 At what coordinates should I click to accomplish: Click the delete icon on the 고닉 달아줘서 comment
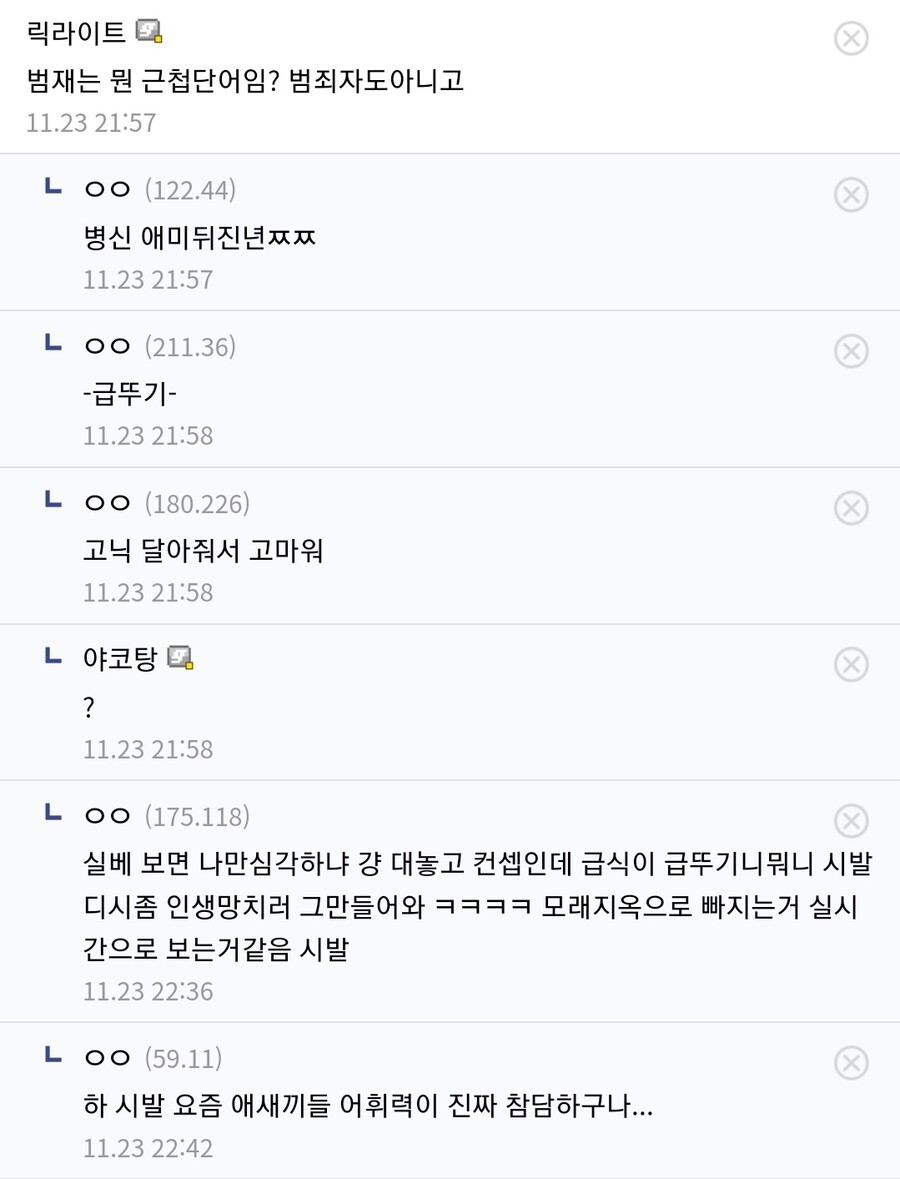click(x=851, y=508)
